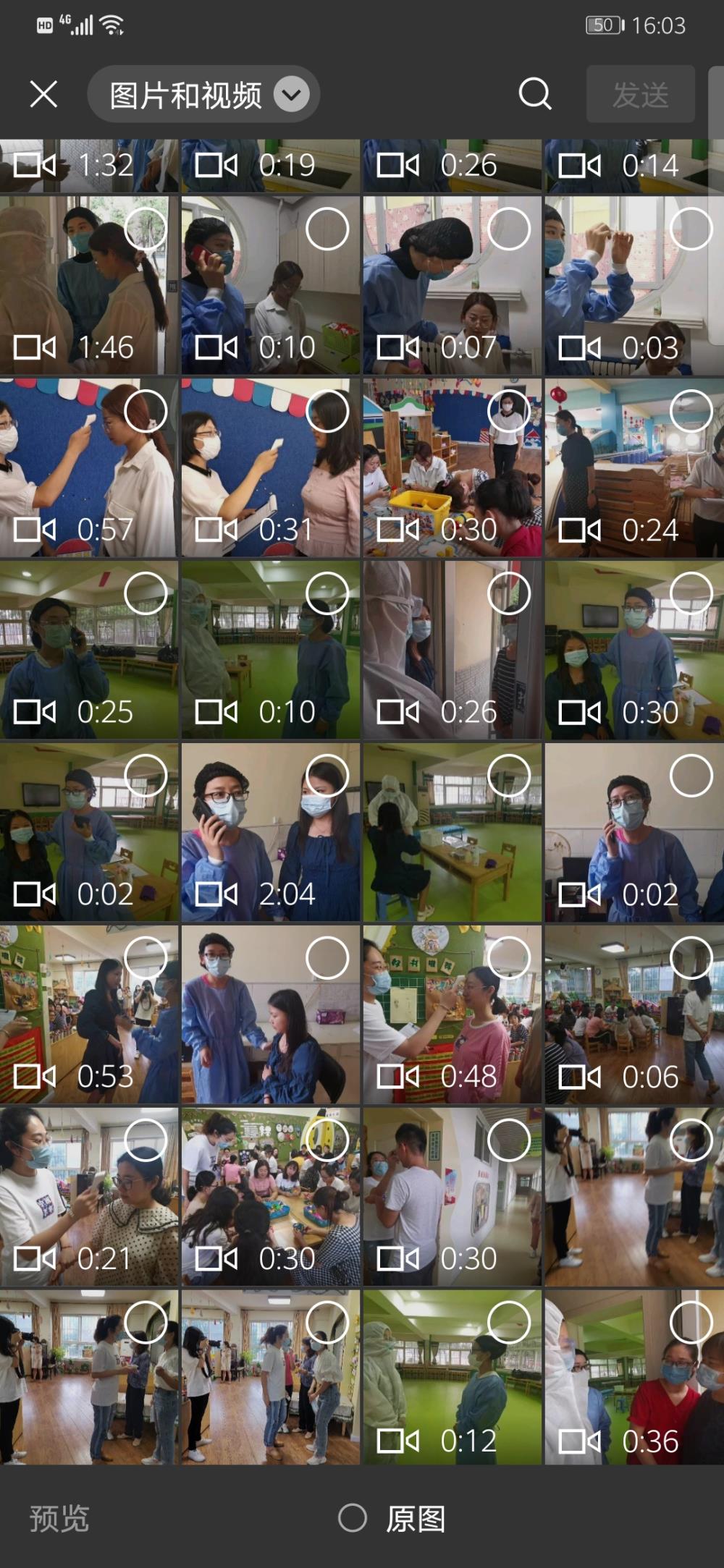Open the 0:21 video thumbnail
This screenshot has height=1568, width=724.
(89, 1197)
